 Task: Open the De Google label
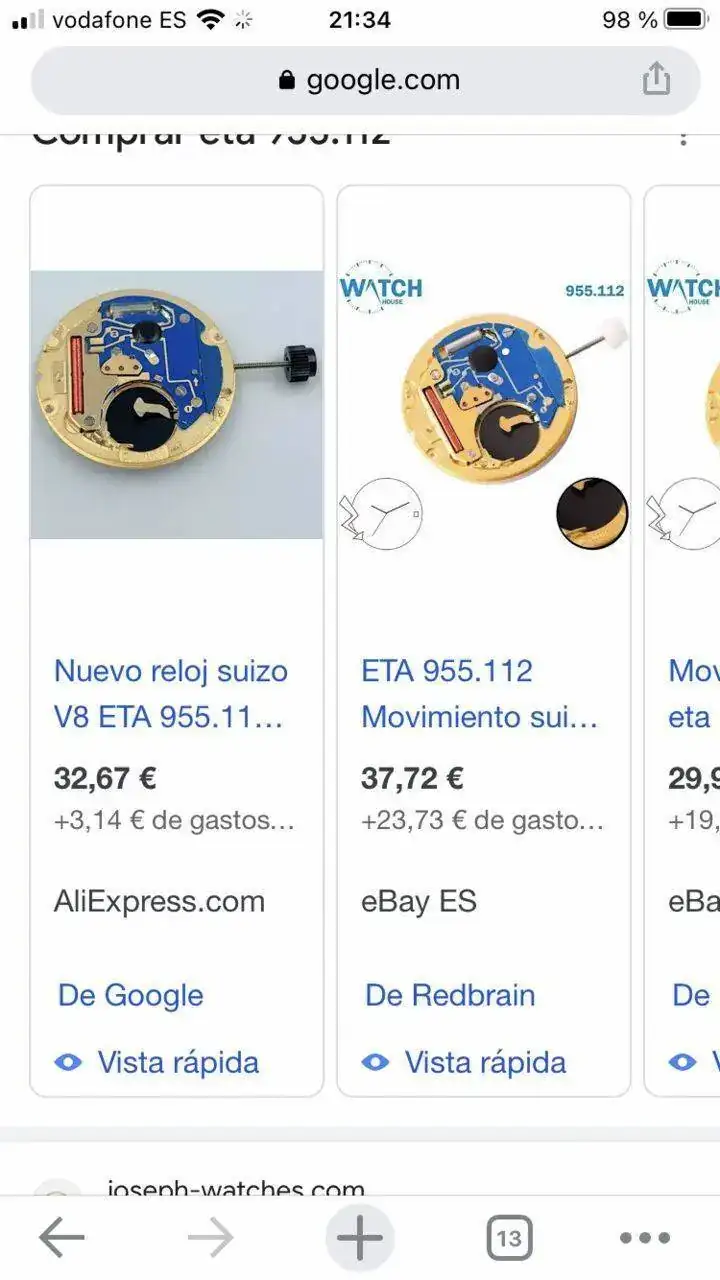pyautogui.click(x=131, y=995)
